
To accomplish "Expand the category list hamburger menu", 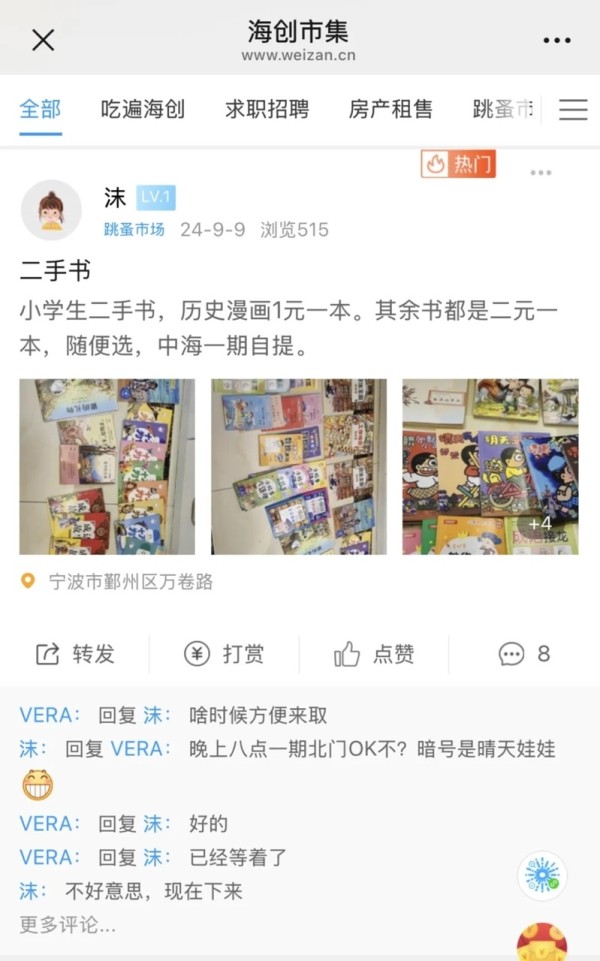I will (573, 110).
